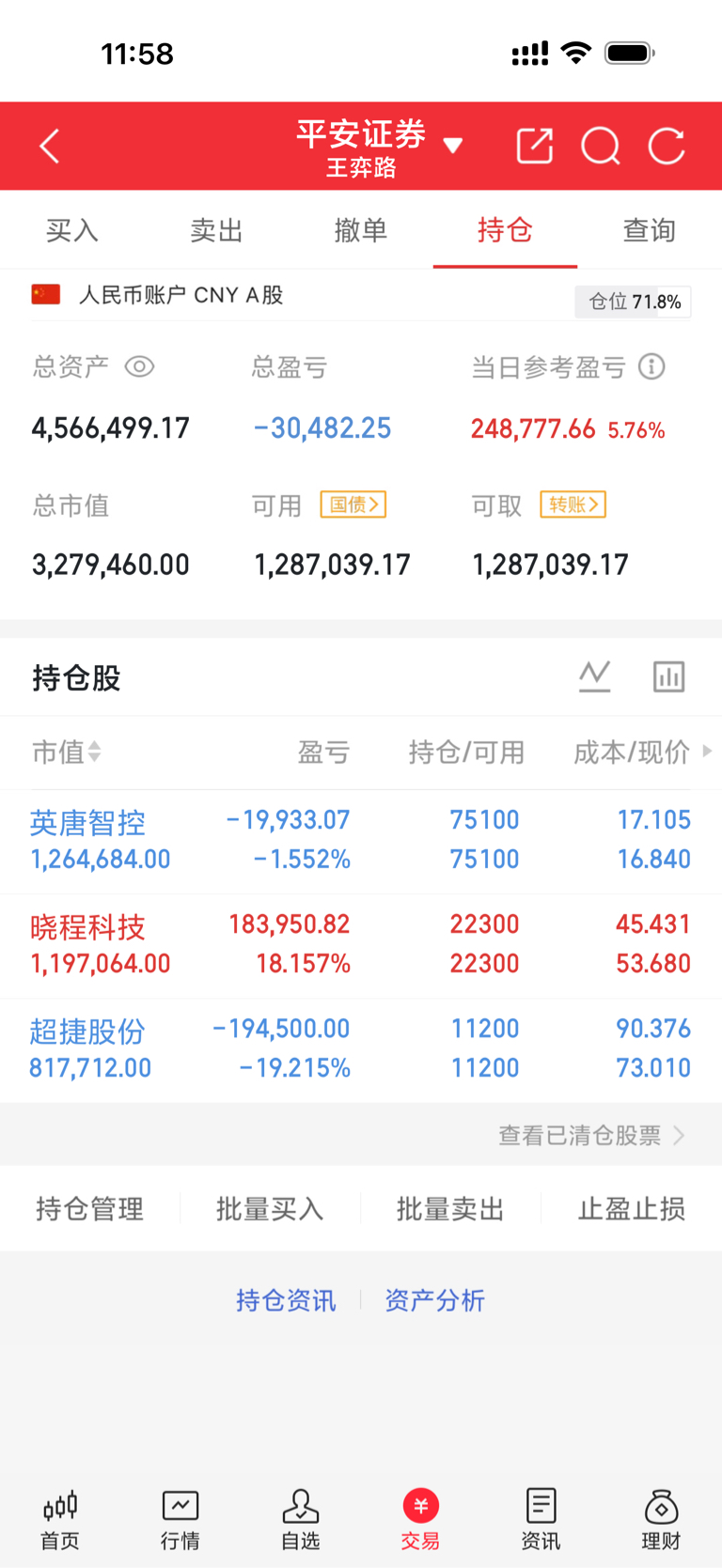
Task: Tap the info icon beside 当日参考盈亏
Action: pos(651,366)
